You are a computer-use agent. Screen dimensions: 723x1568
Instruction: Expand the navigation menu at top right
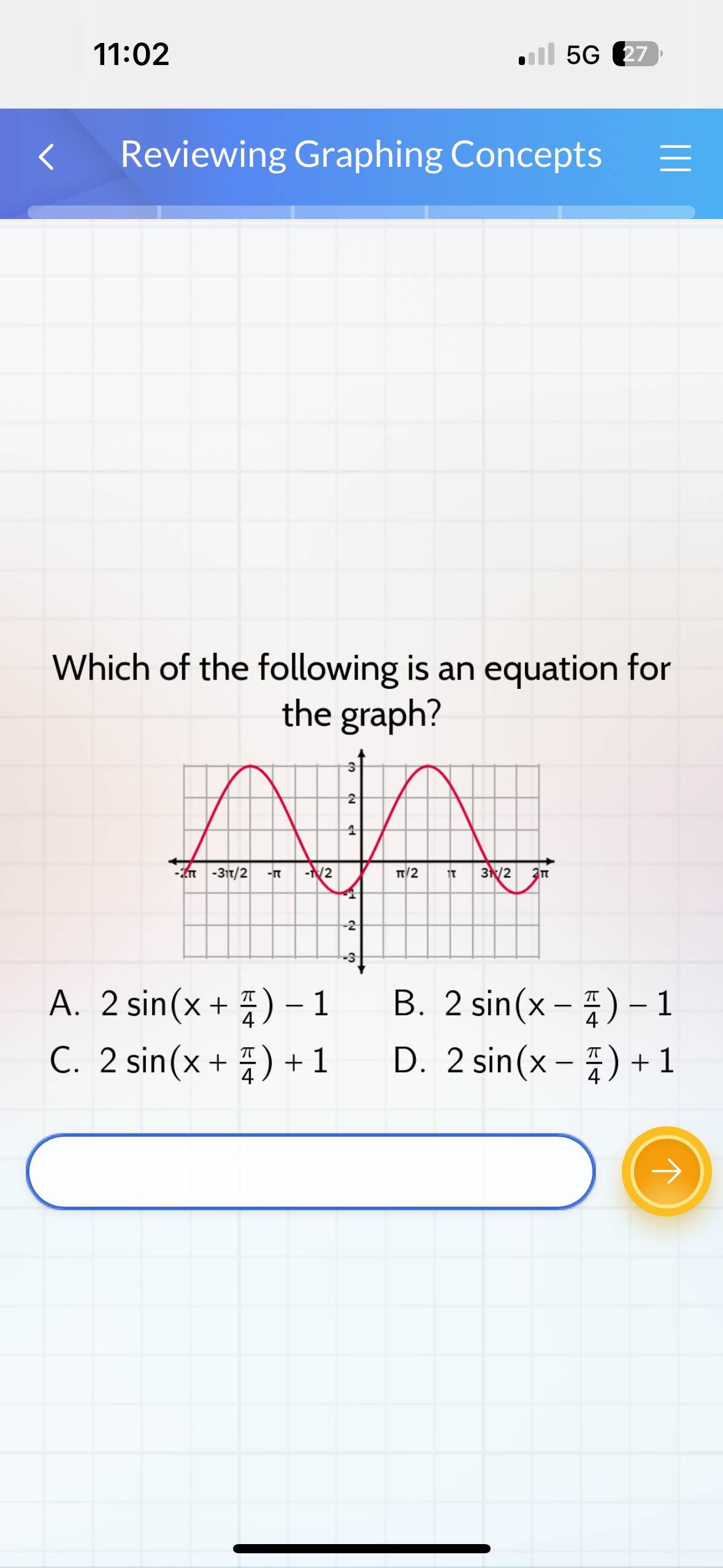pyautogui.click(x=676, y=157)
